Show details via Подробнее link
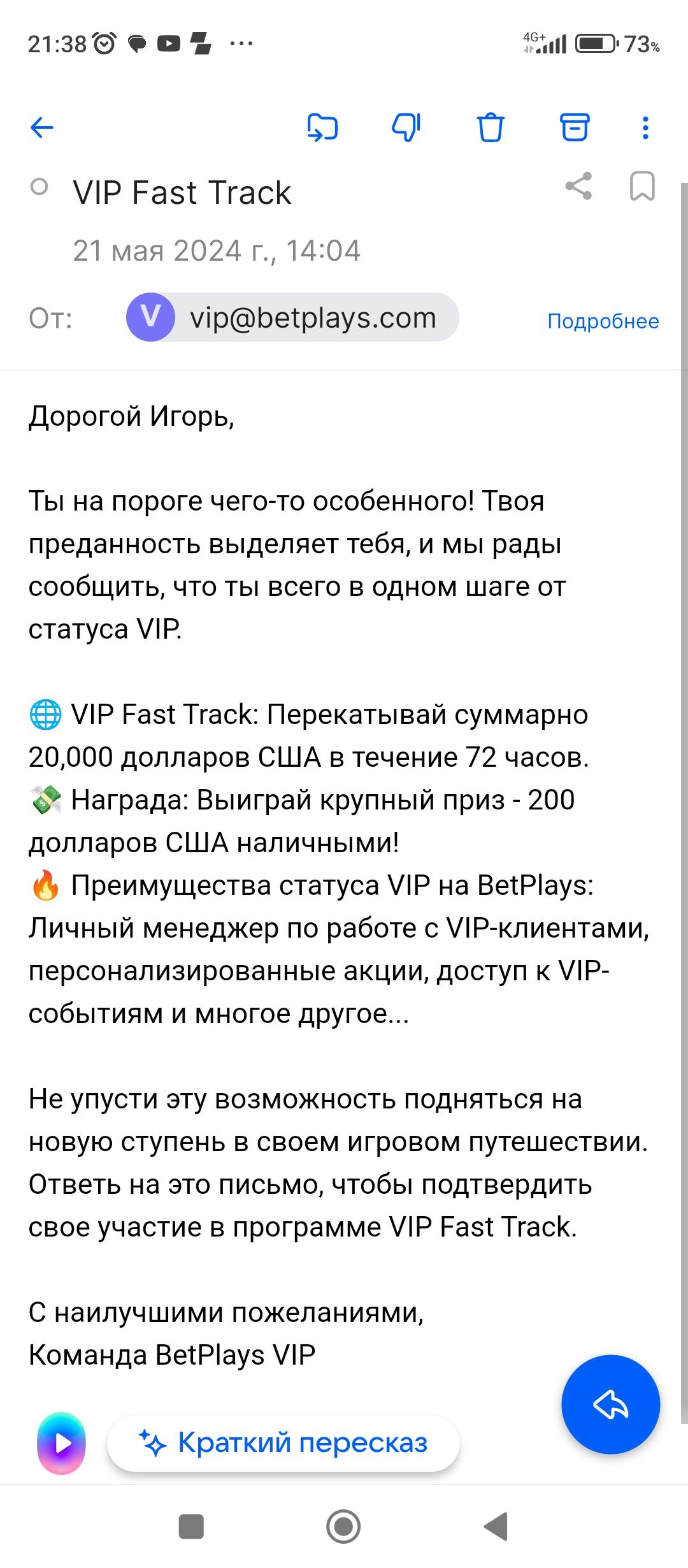Viewport: 688px width, 1568px height. pyautogui.click(x=603, y=321)
